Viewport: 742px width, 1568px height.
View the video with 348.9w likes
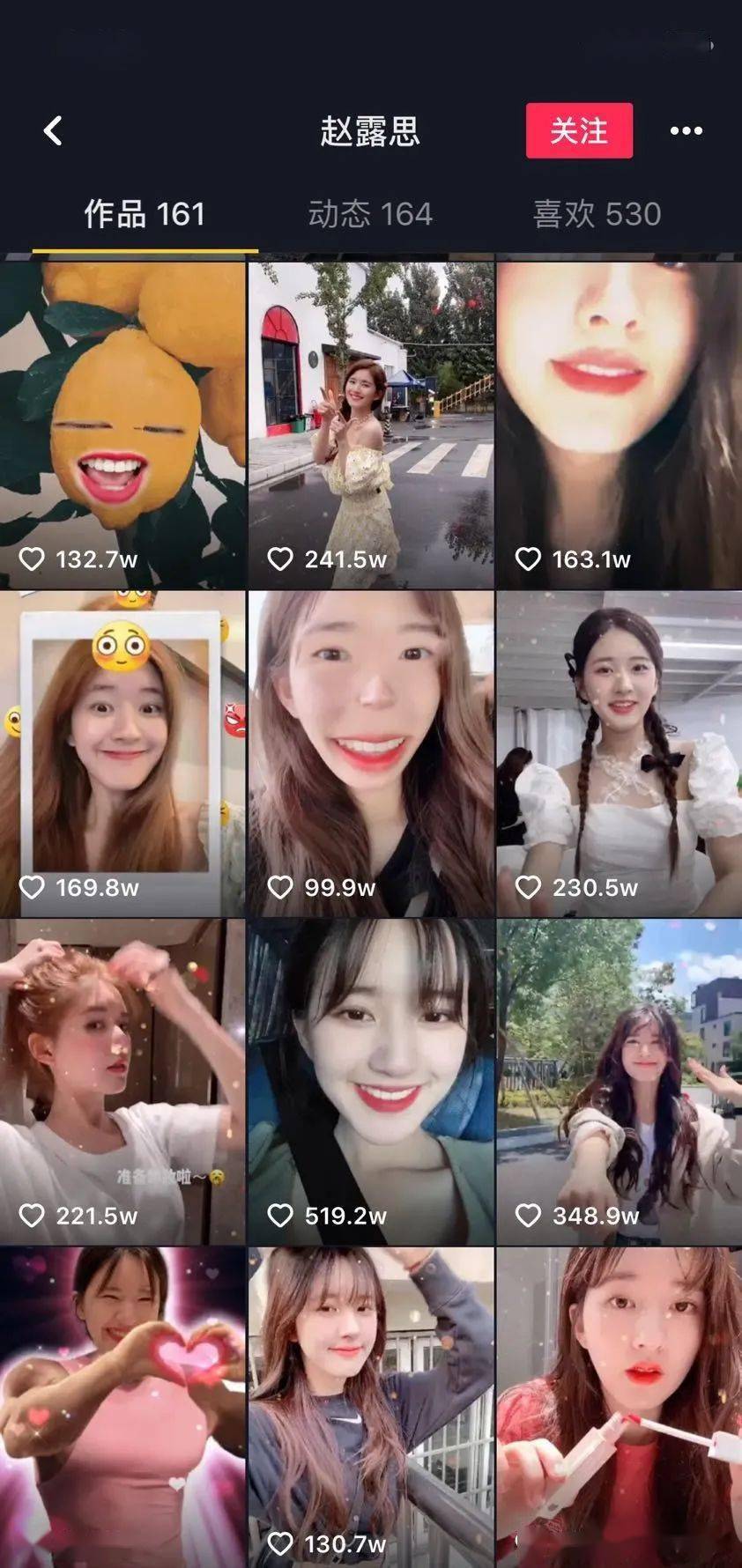(x=619, y=1082)
